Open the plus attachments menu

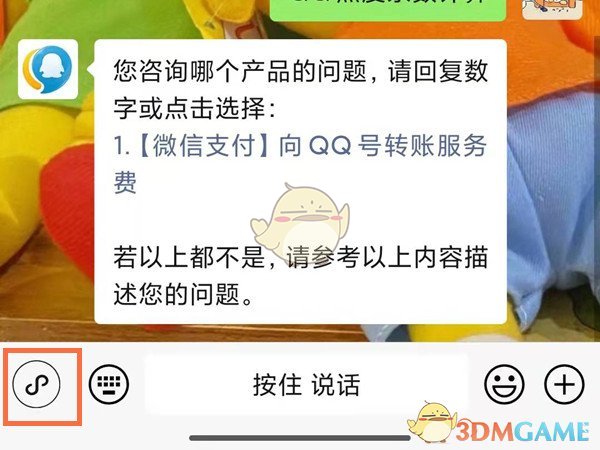tap(564, 383)
